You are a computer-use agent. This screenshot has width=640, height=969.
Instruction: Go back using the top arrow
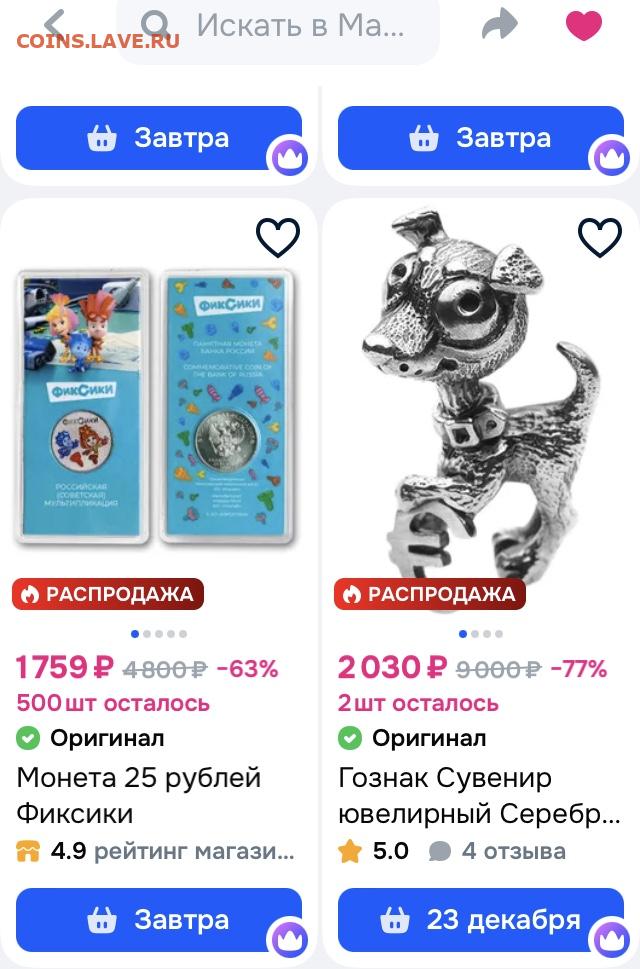point(55,22)
